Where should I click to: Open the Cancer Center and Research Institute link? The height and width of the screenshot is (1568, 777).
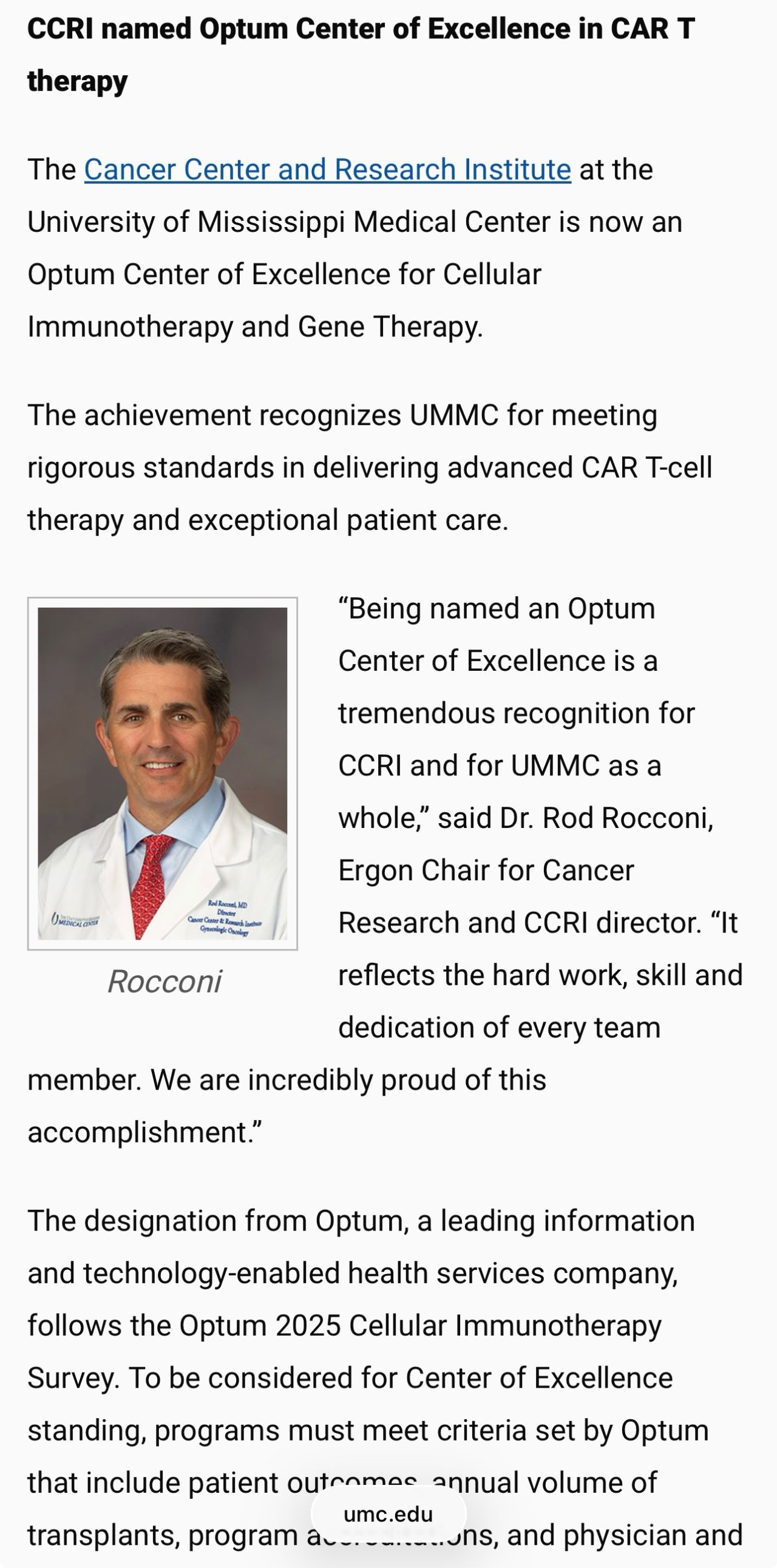(x=327, y=169)
